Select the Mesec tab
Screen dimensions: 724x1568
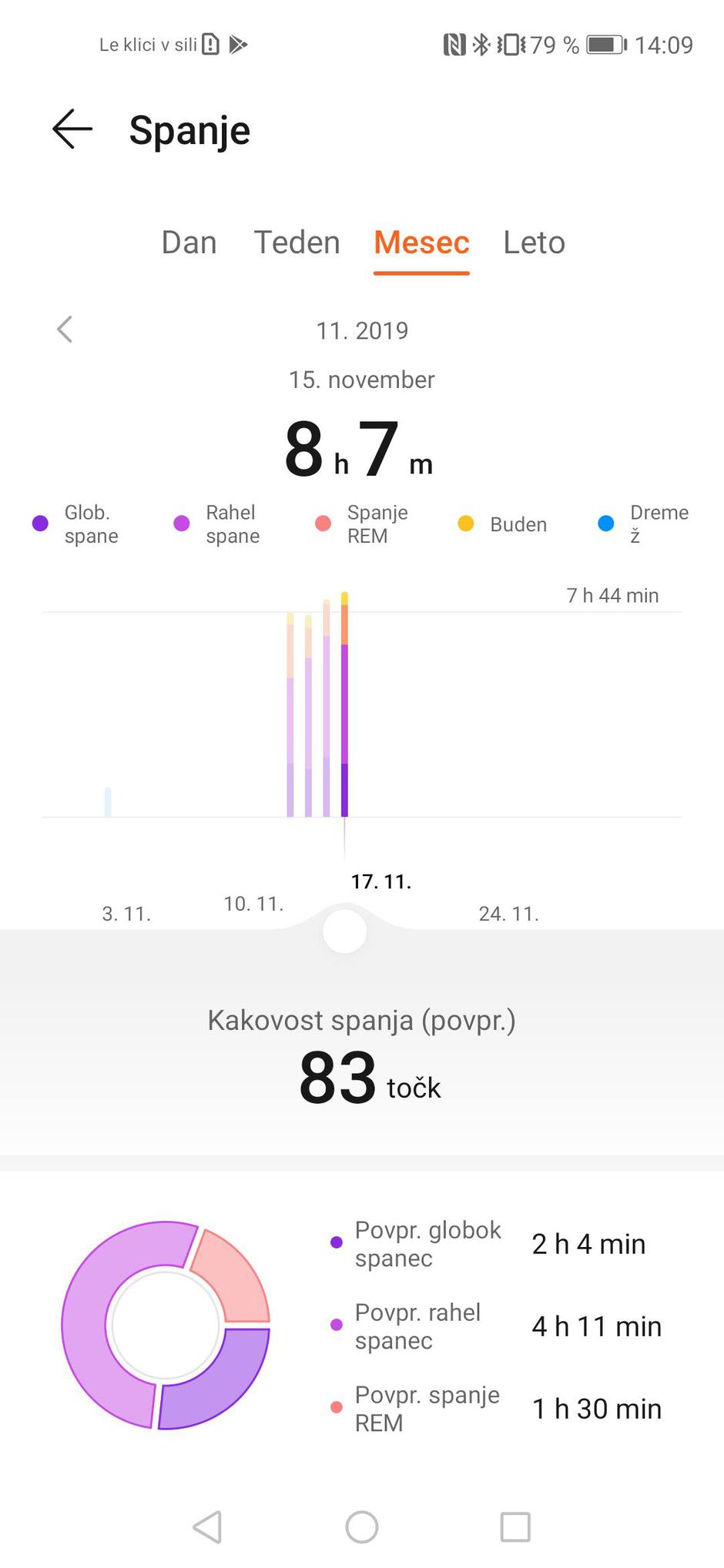[421, 242]
